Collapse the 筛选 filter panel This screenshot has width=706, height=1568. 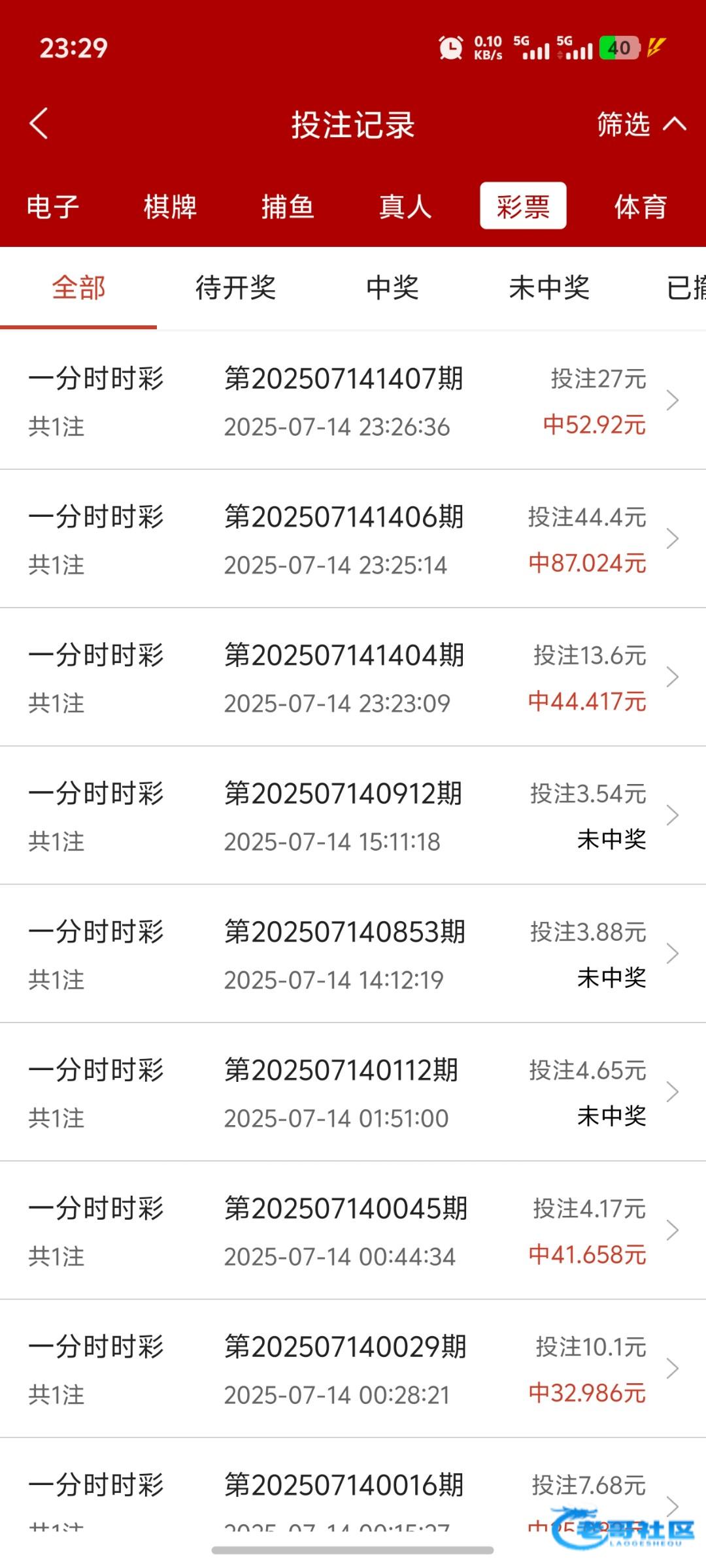pos(641,124)
